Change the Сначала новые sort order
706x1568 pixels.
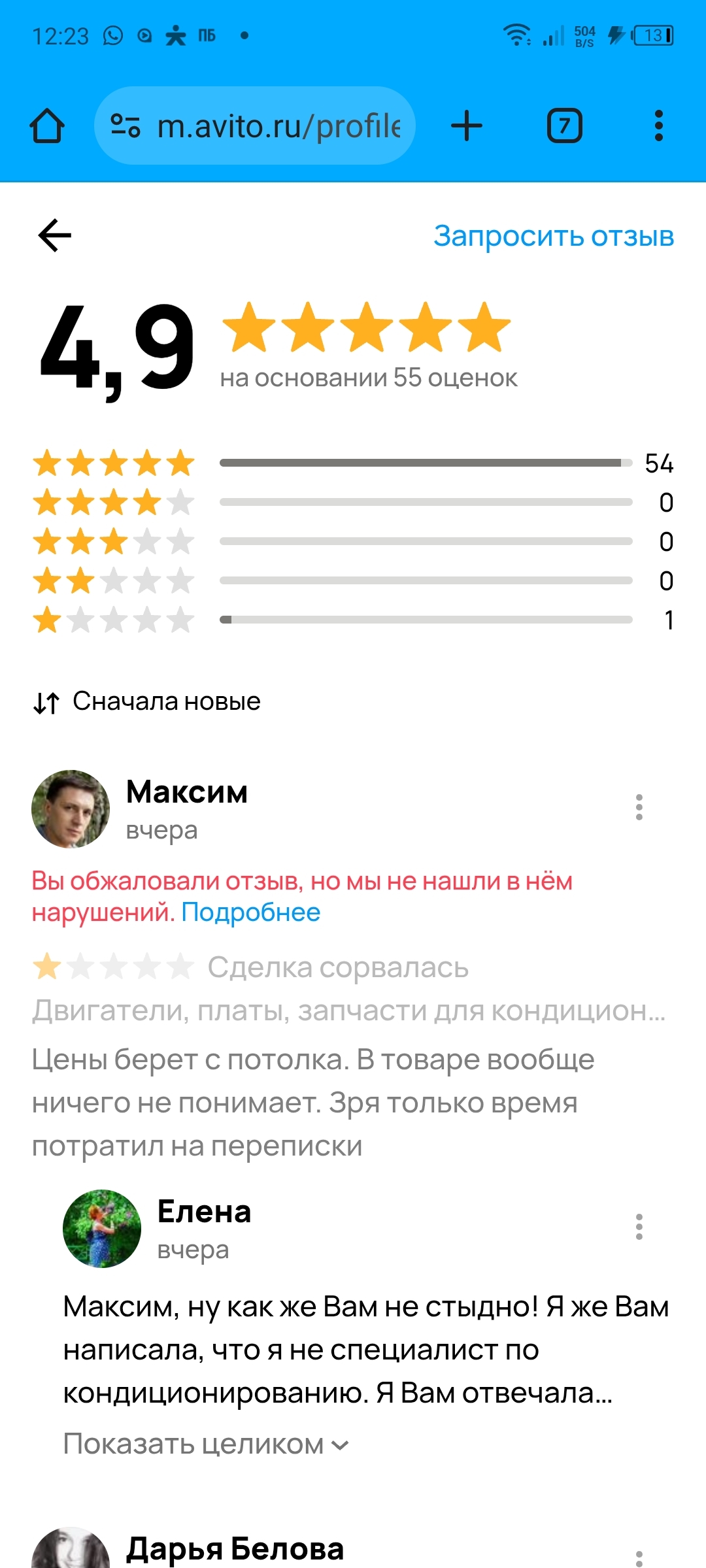(x=147, y=701)
